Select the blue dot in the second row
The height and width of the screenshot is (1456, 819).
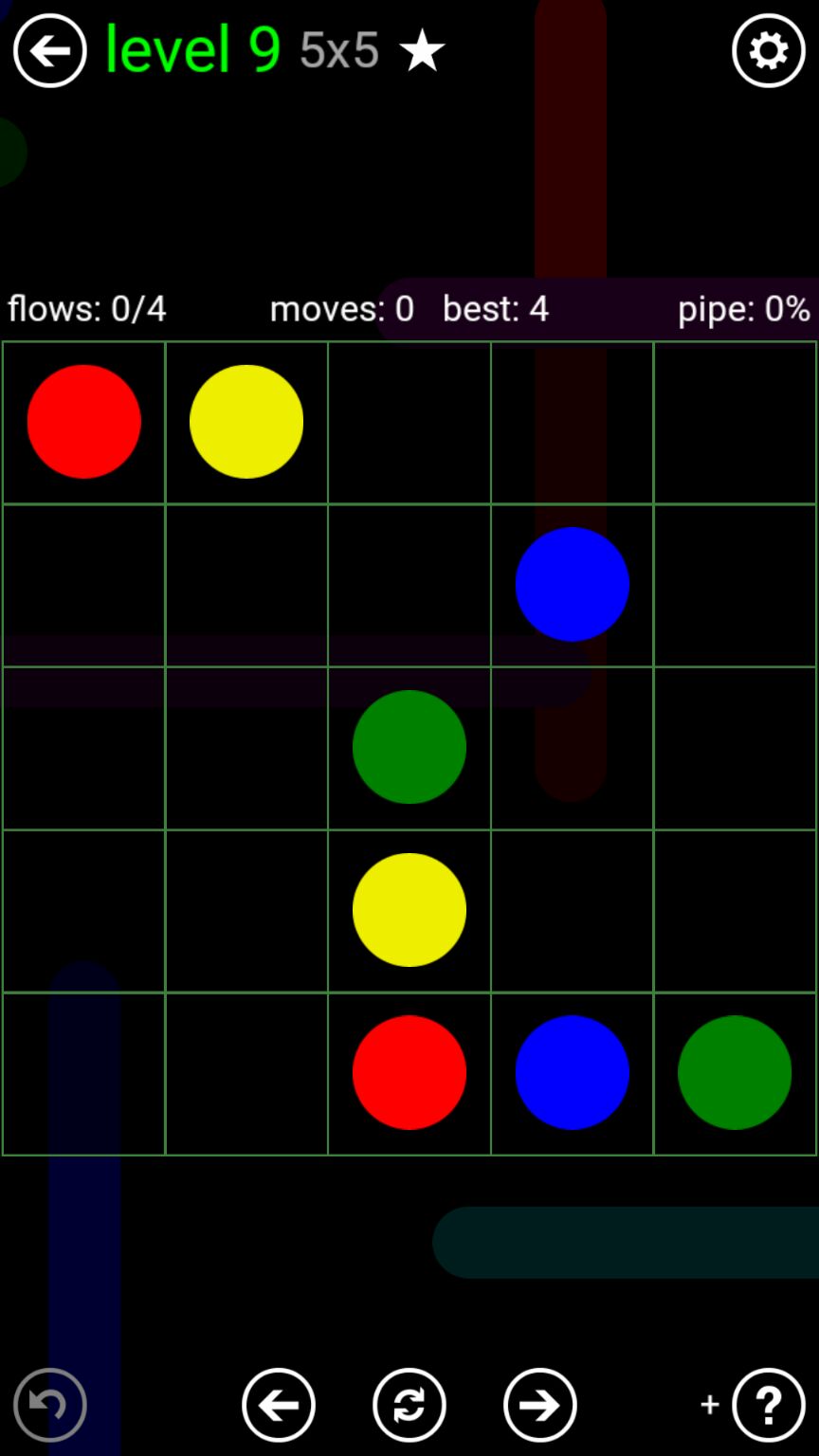click(x=573, y=584)
